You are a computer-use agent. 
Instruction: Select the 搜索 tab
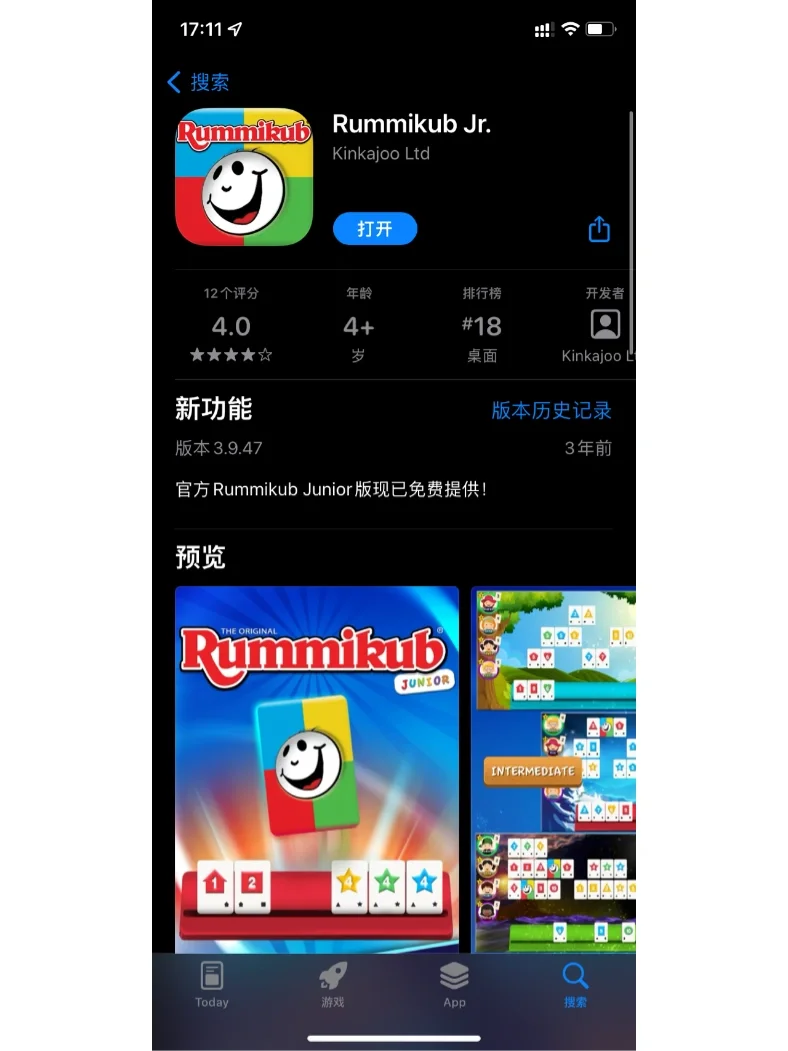(575, 985)
